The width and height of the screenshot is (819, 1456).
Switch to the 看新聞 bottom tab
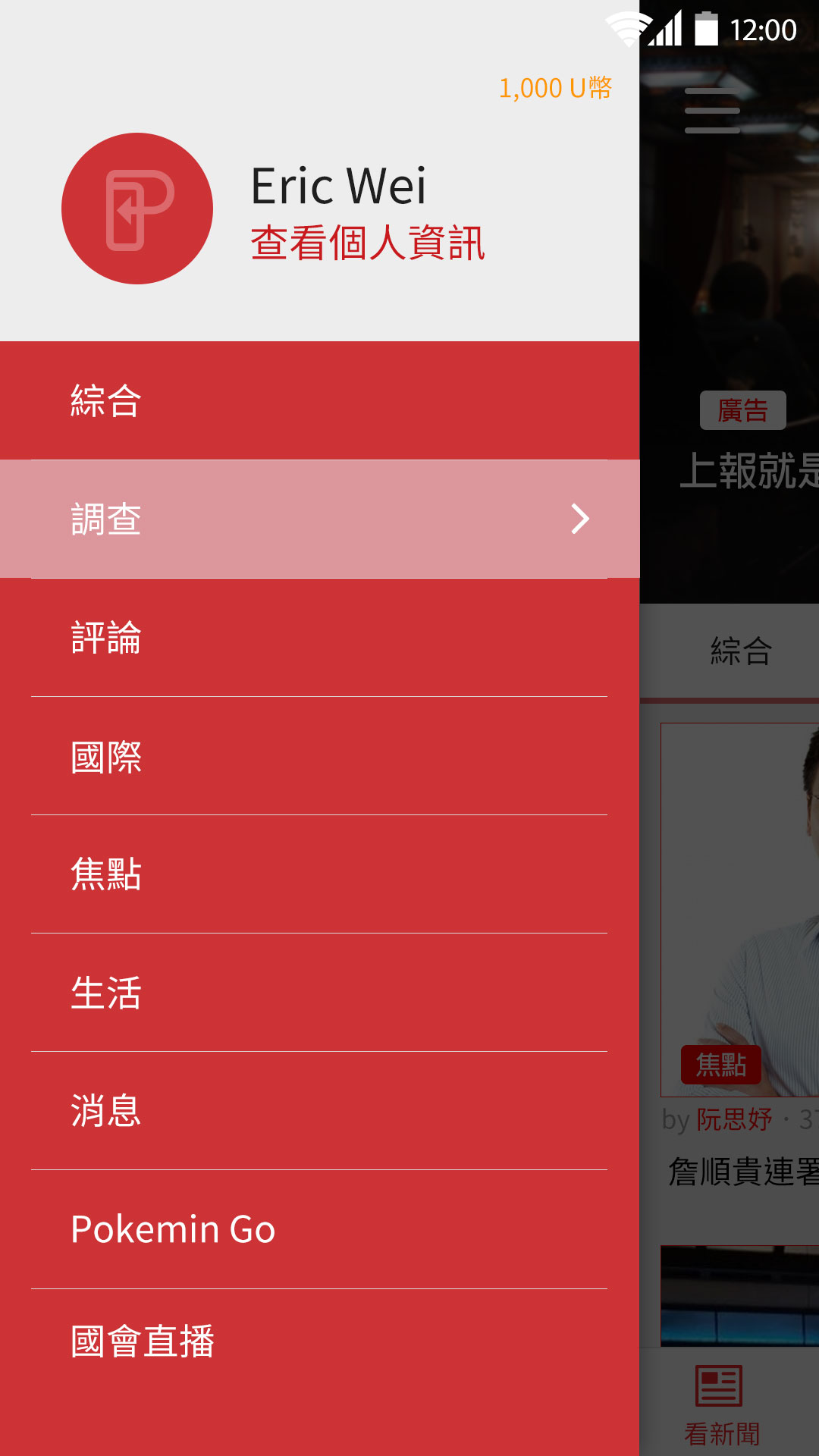tap(720, 1404)
